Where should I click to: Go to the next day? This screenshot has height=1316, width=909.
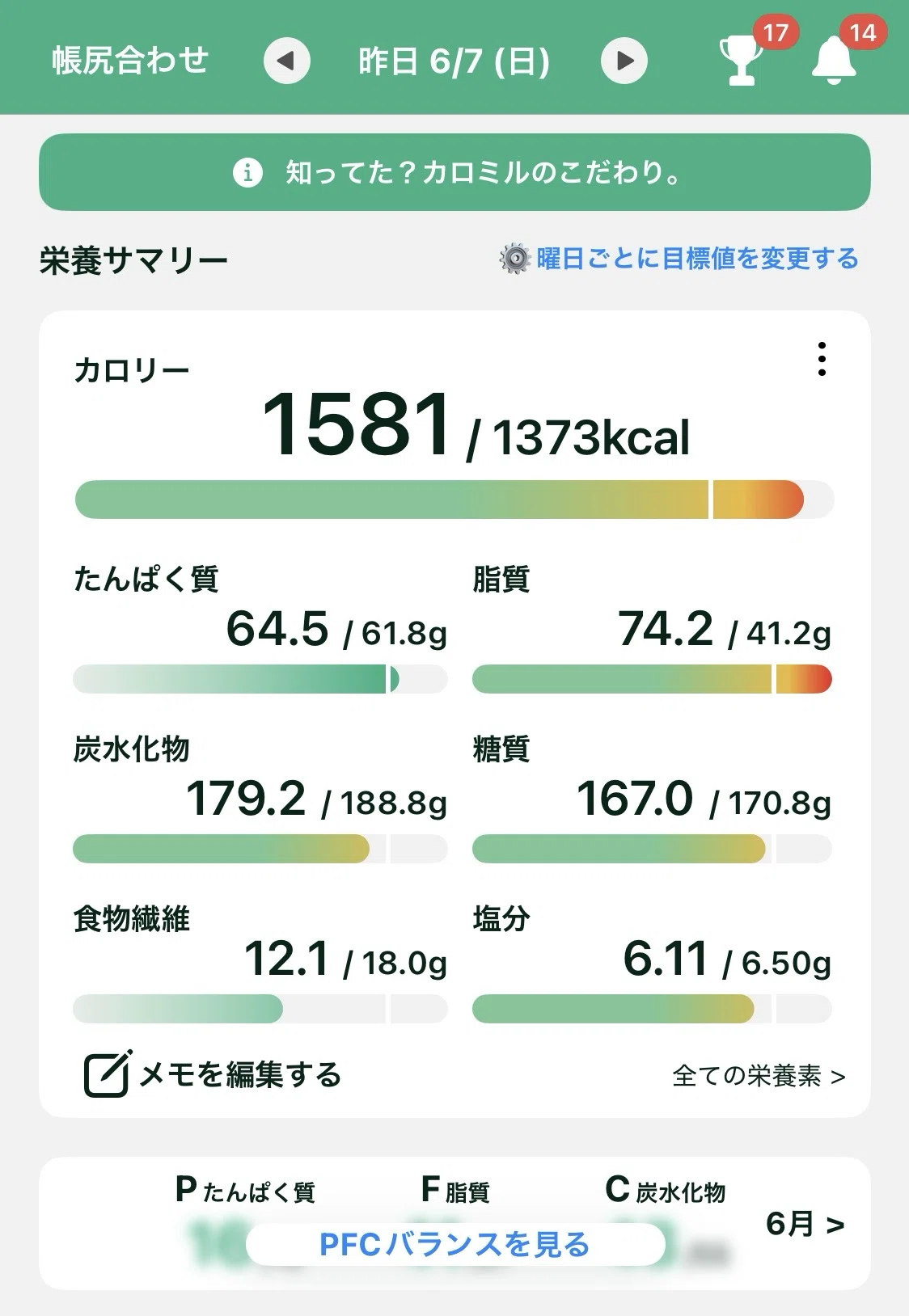tap(624, 61)
